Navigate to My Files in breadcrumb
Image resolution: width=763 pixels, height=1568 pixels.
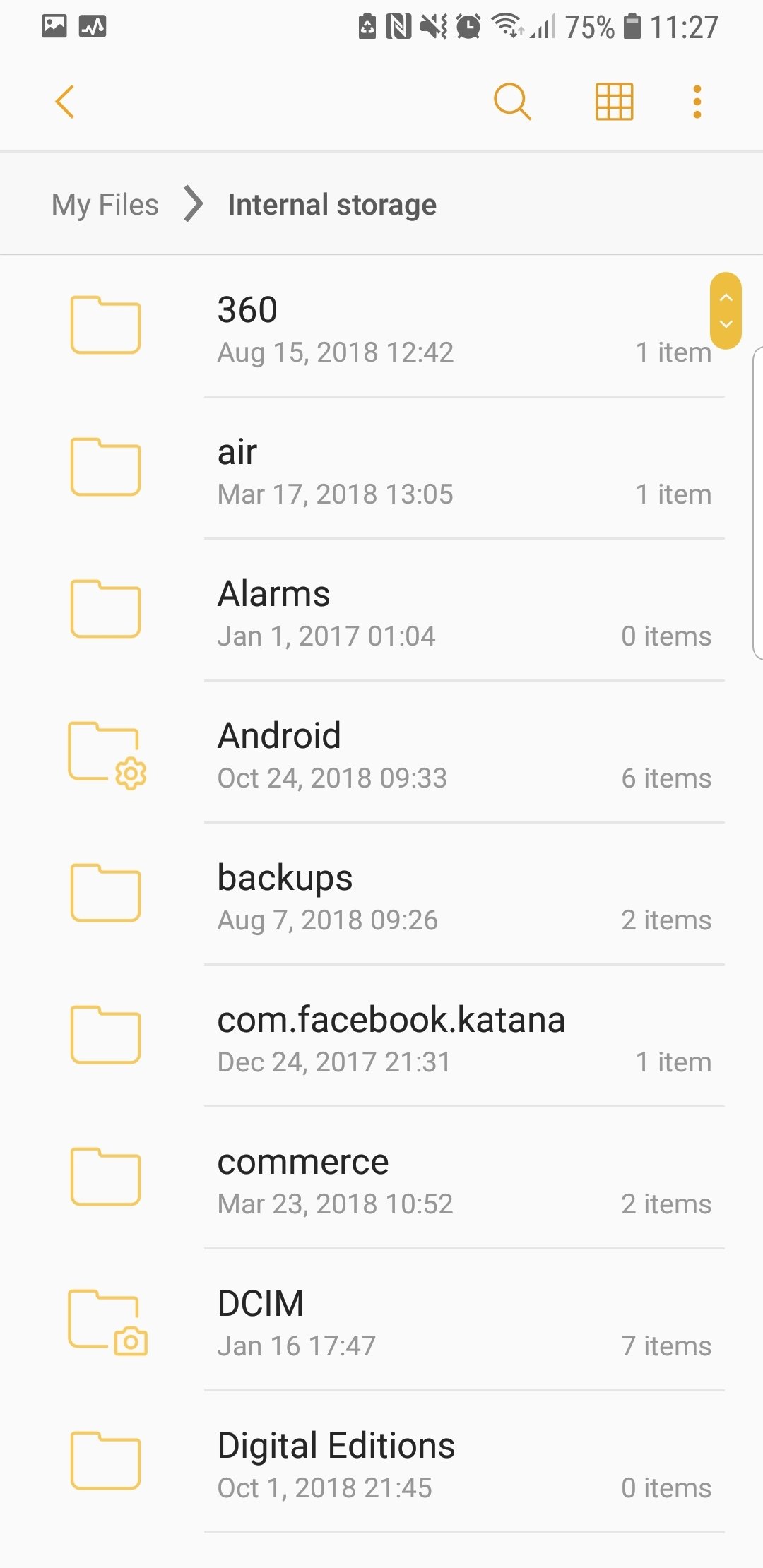pos(105,205)
